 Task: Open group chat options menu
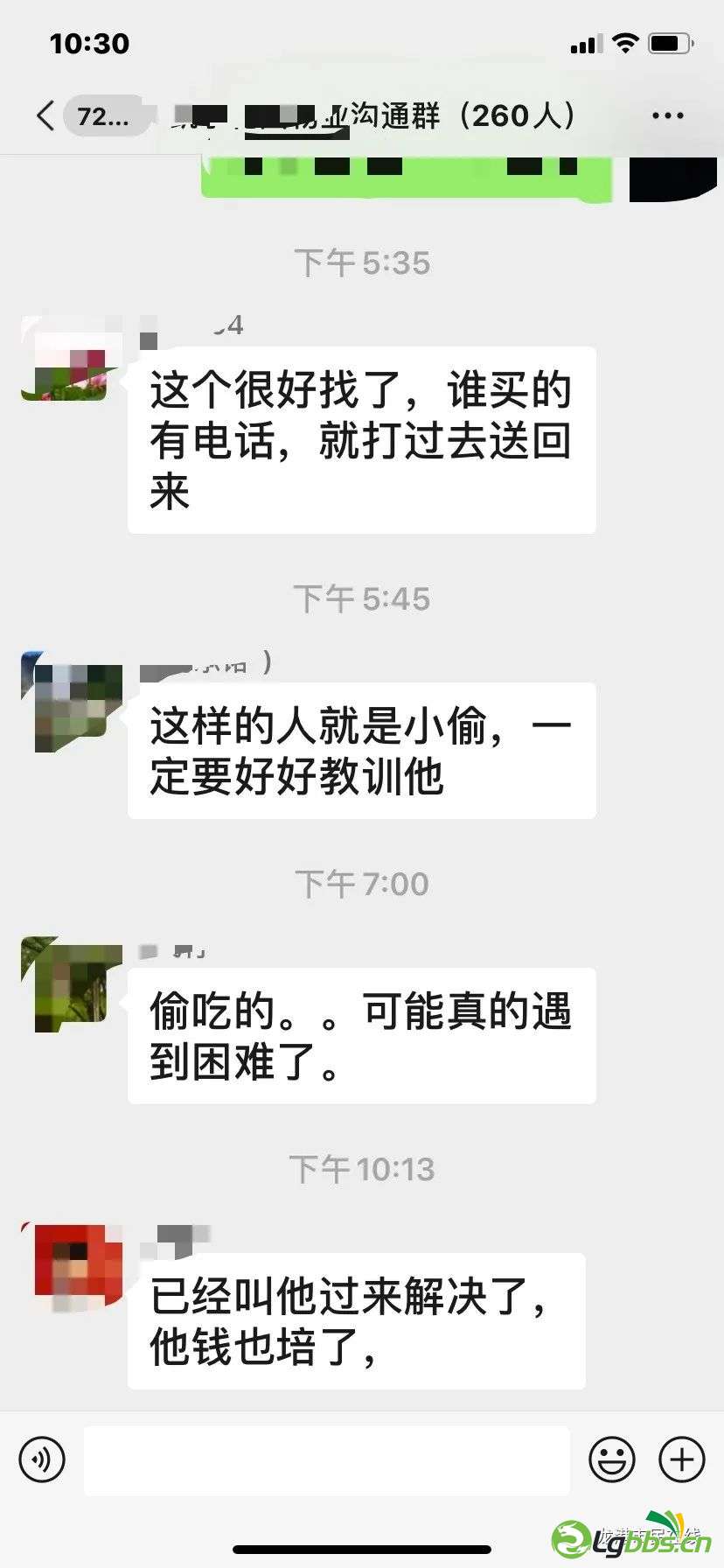[x=667, y=115]
